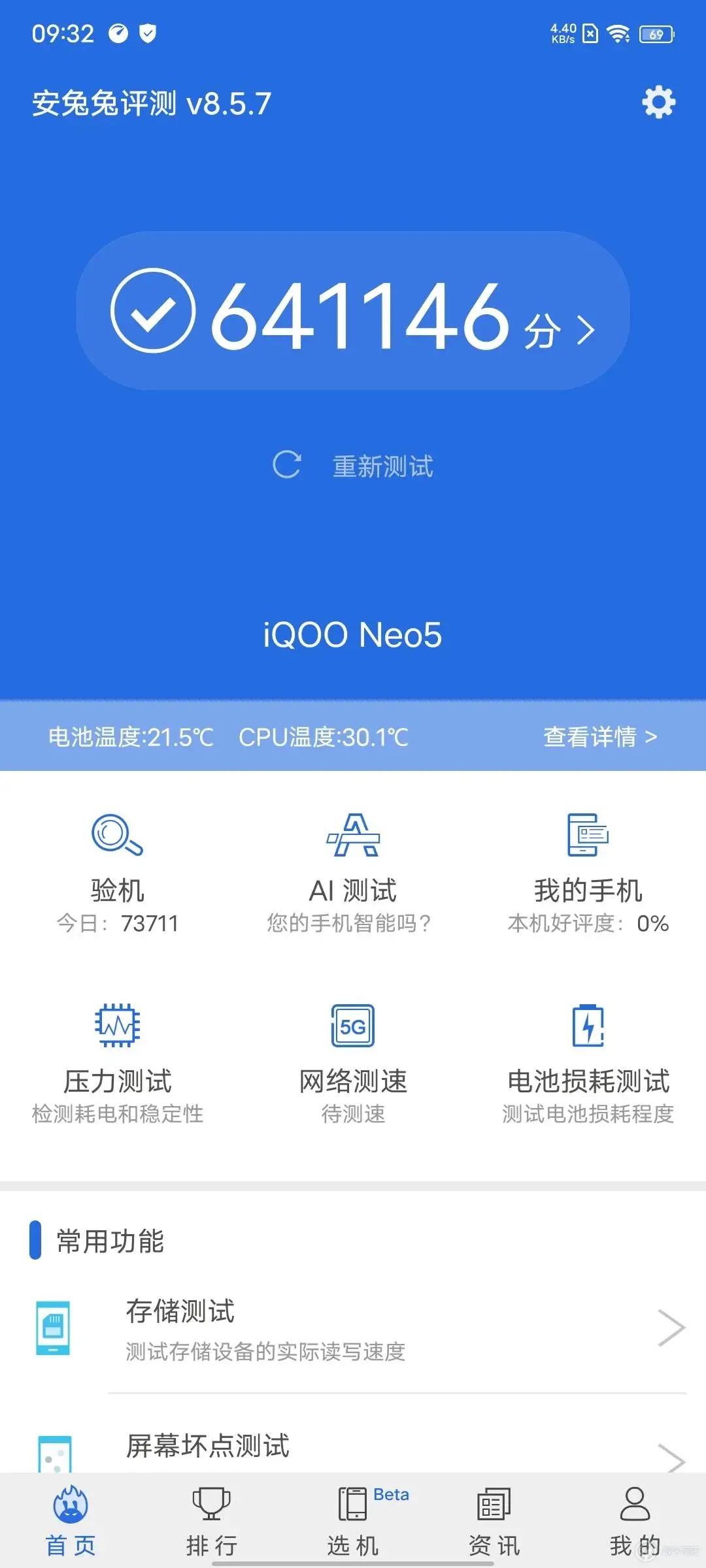The image size is (706, 1568).
Task: Open the settings gear icon
Action: (658, 102)
